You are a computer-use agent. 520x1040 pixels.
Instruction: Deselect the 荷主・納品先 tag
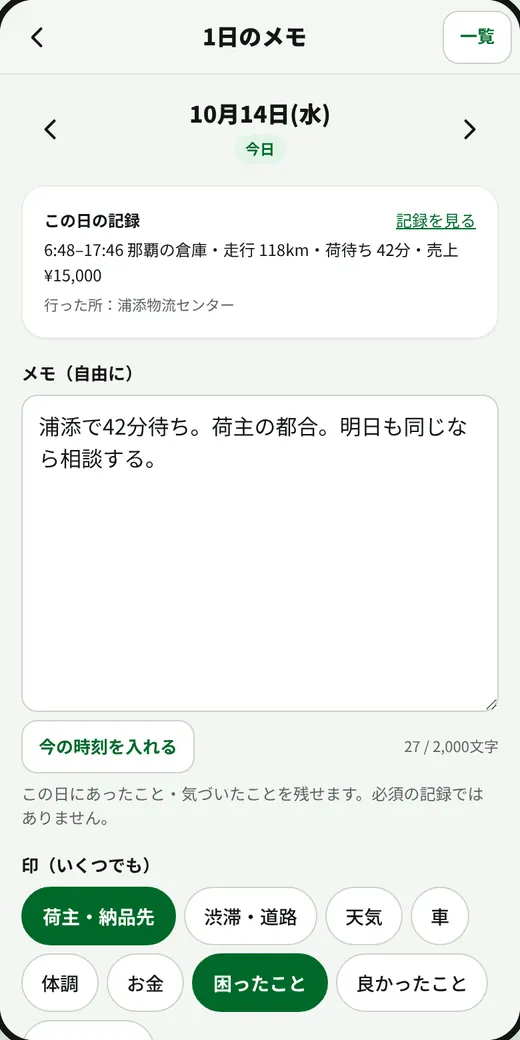99,916
